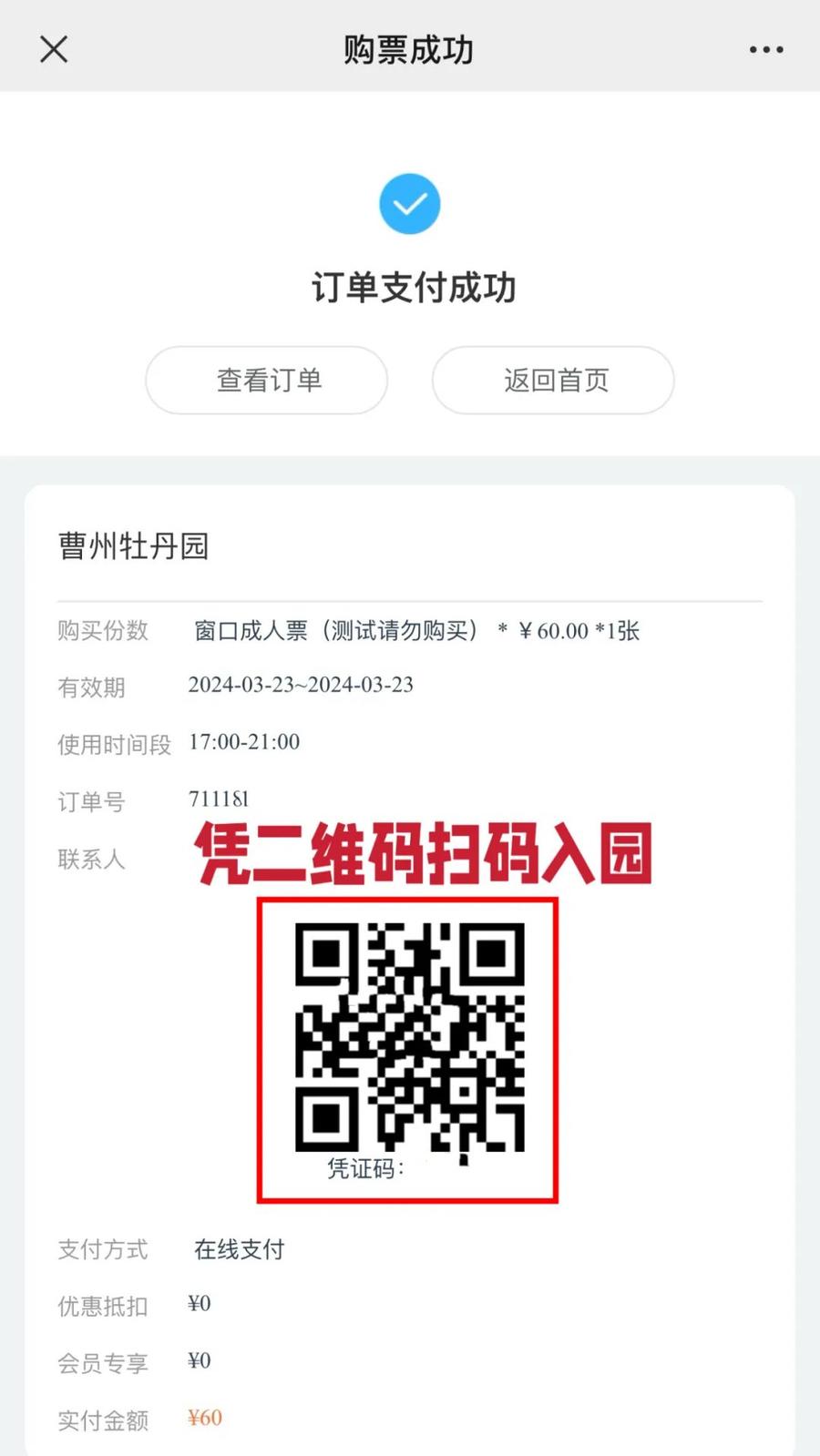820x1456 pixels.
Task: Tap the 查看订单 button to view order
Action: point(266,381)
